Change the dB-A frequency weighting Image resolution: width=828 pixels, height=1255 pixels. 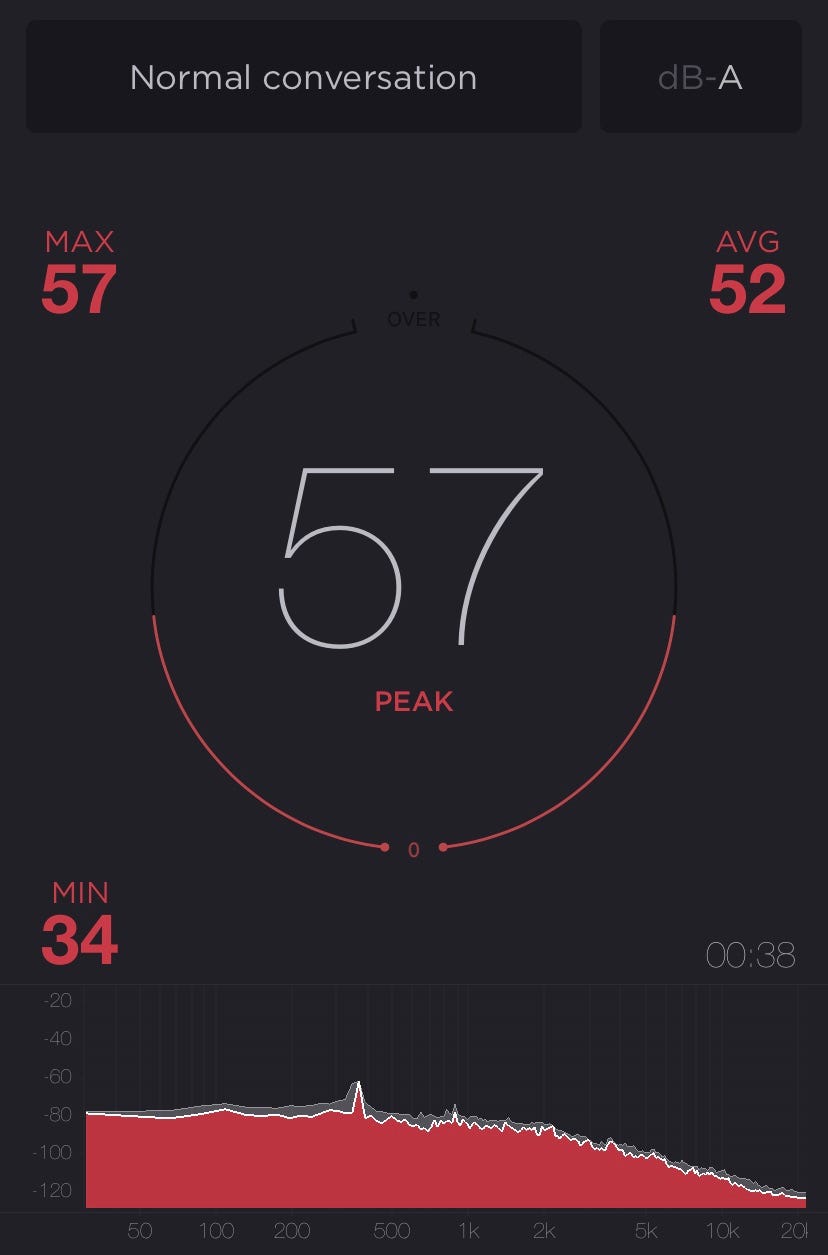click(700, 77)
